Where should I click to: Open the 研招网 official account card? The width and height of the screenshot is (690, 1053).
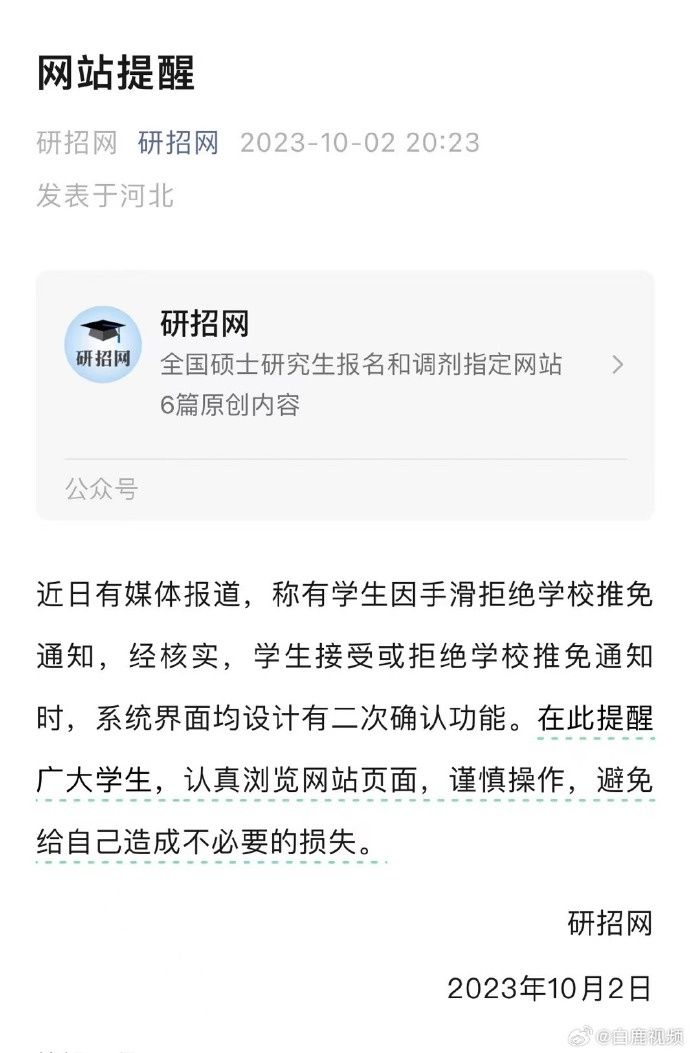click(x=345, y=364)
